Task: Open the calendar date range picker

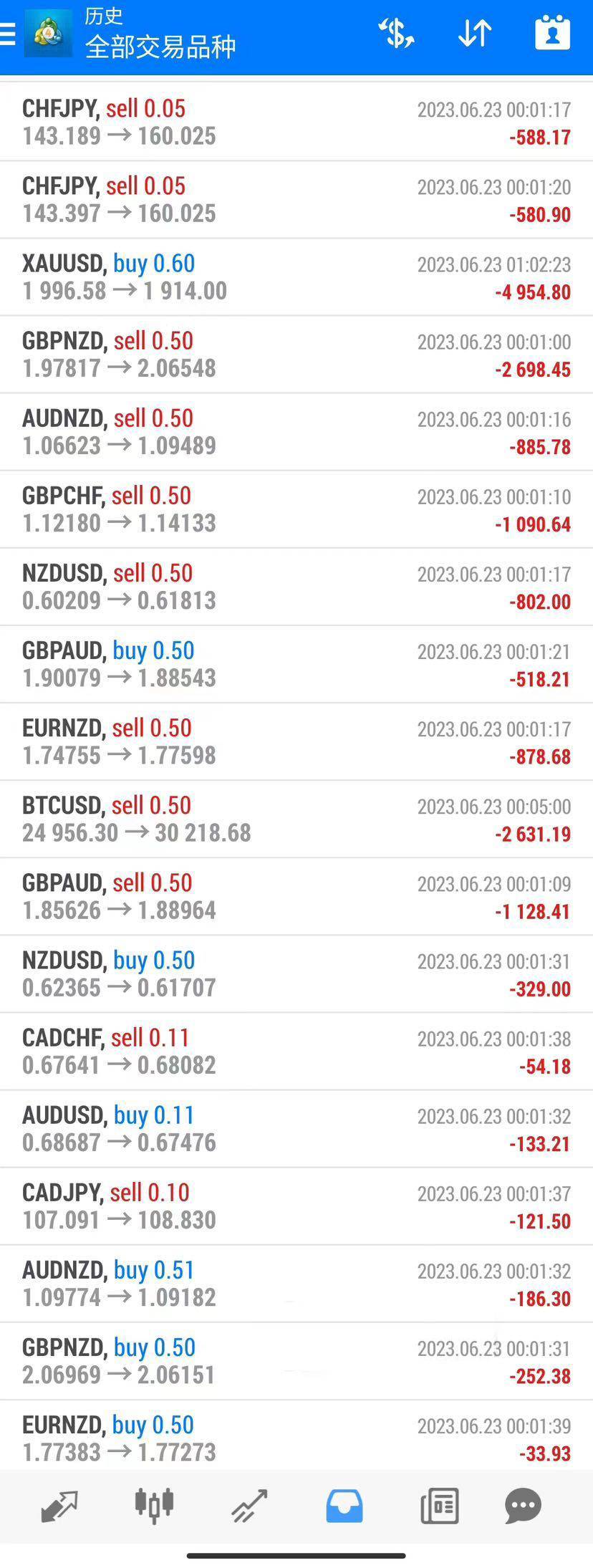Action: (552, 34)
